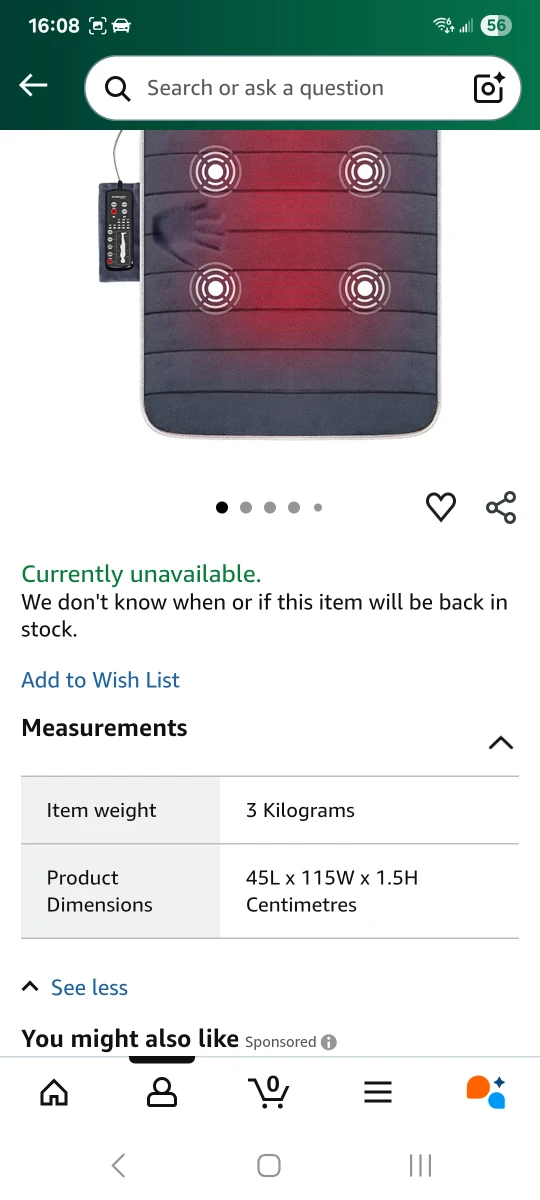Add item to favorites with heart icon
The image size is (540, 1200).
coord(441,508)
